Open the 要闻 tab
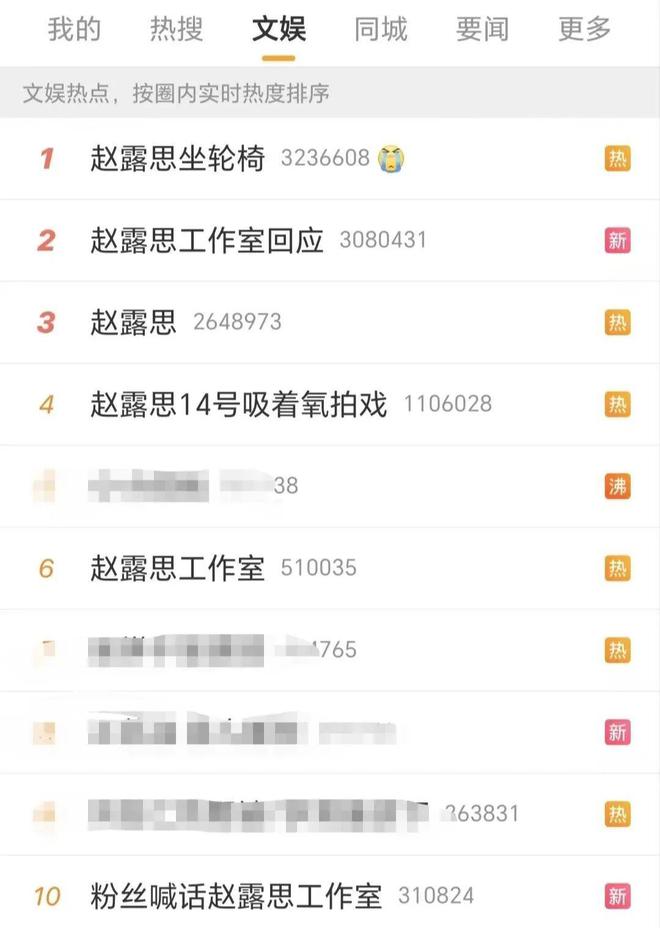Screen dimensions: 660x928 483,30
